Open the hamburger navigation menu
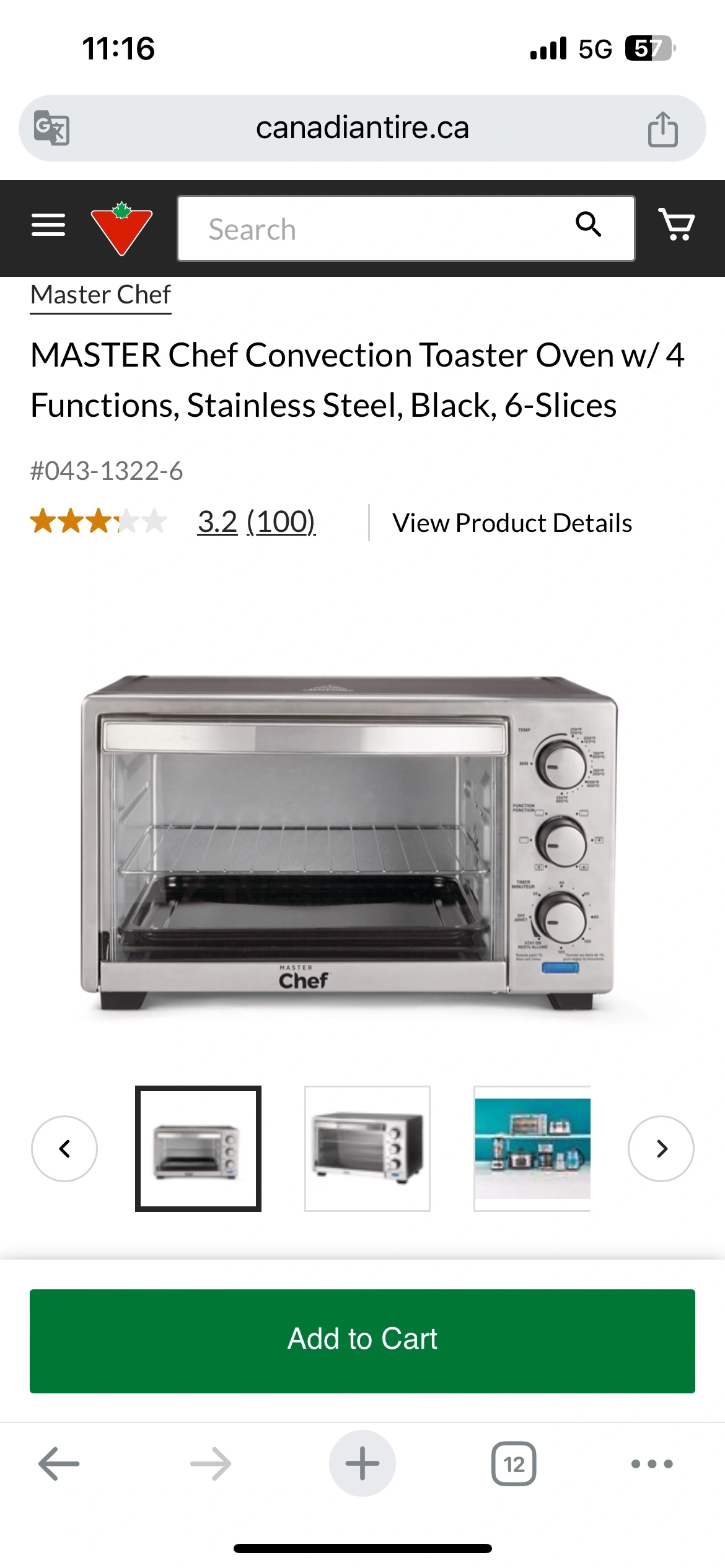Viewport: 725px width, 1568px height. coord(47,226)
